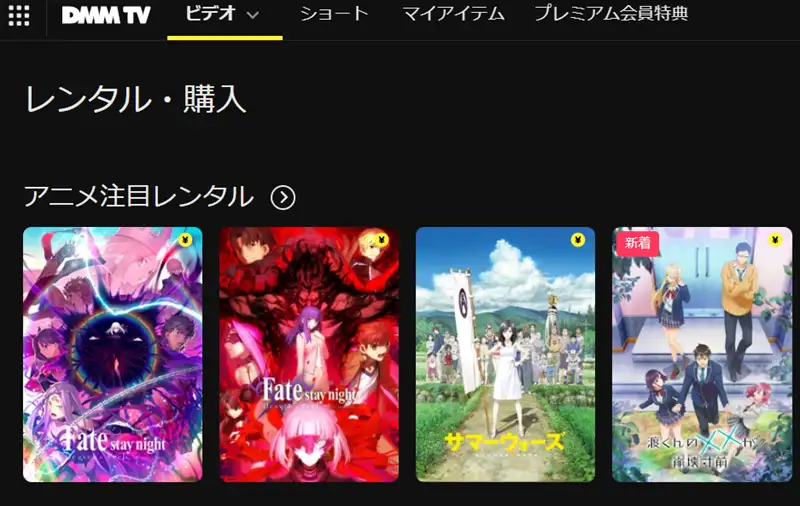Open the アニメ注目レンタル arrow

[283, 197]
